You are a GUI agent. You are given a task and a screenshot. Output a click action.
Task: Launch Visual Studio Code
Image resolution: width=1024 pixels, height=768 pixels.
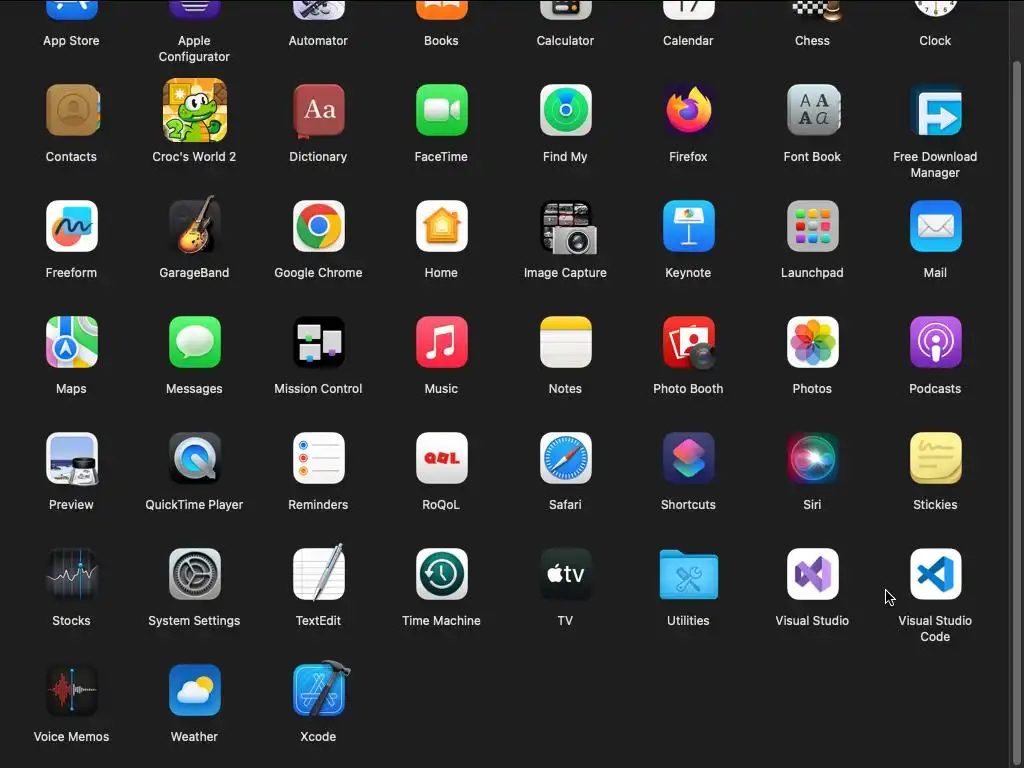click(935, 574)
